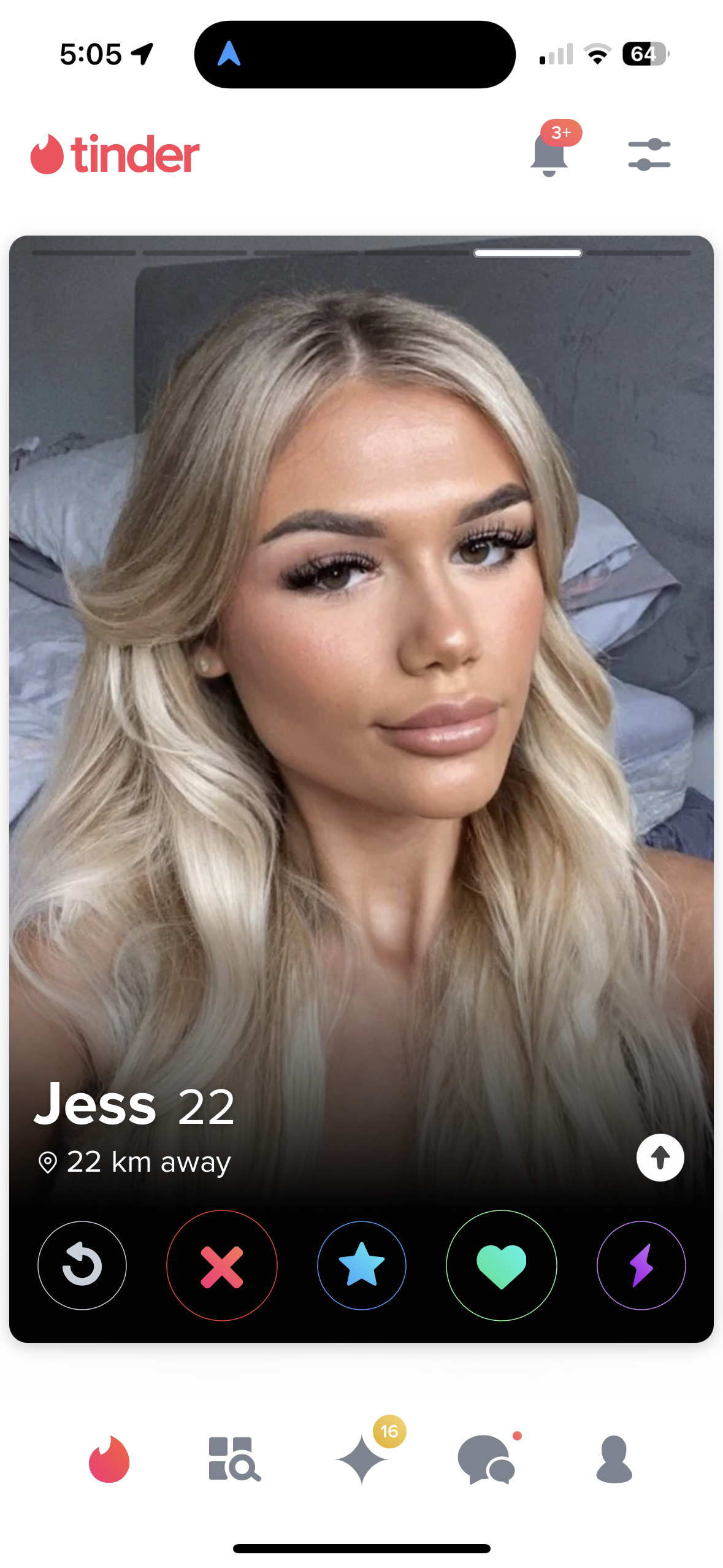Expand Jess's full profile with up arrow

tap(660, 1158)
